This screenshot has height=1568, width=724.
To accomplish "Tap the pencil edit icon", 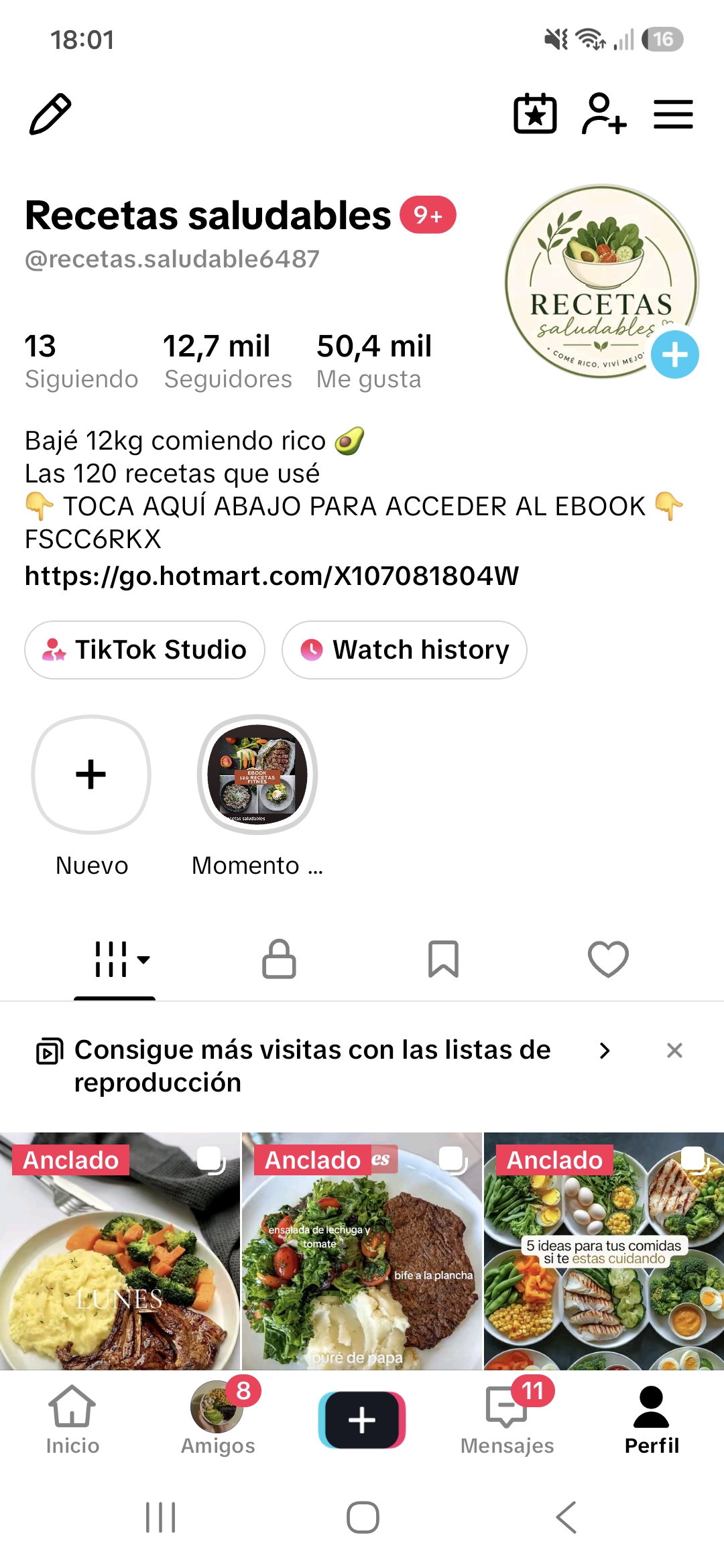I will (x=50, y=114).
